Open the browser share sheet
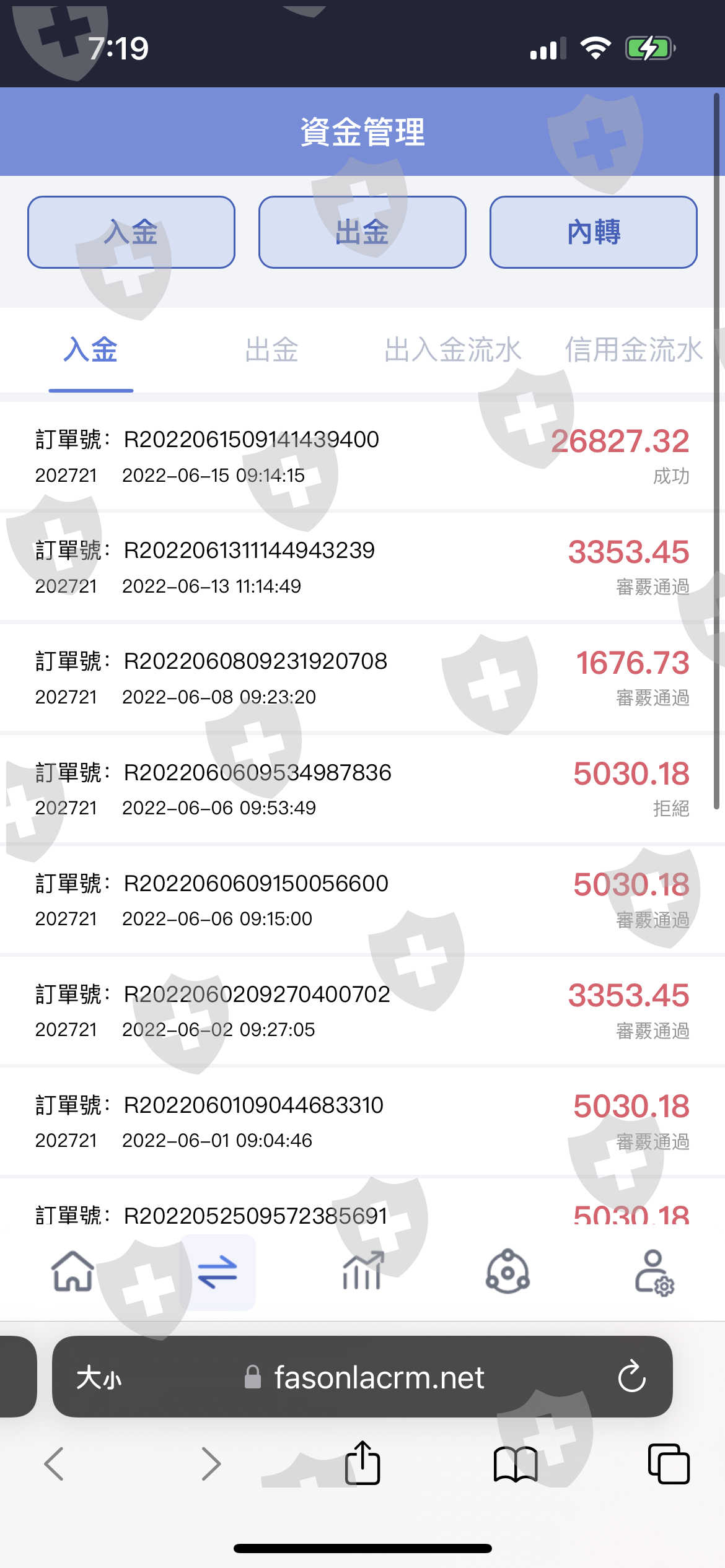725x1568 pixels. (x=362, y=1463)
